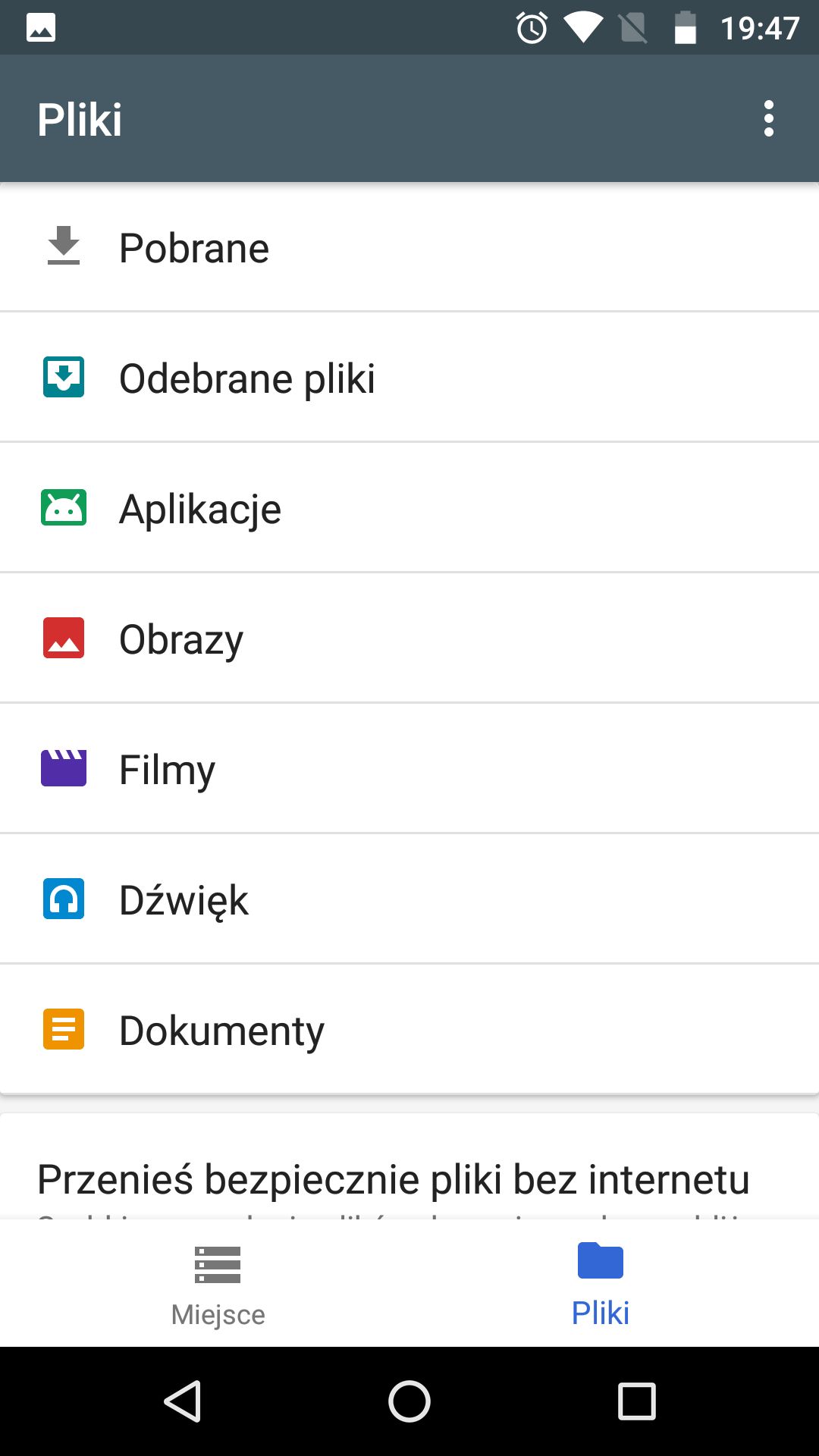Open the Dźwięk audio category
The image size is (819, 1456).
pos(409,899)
